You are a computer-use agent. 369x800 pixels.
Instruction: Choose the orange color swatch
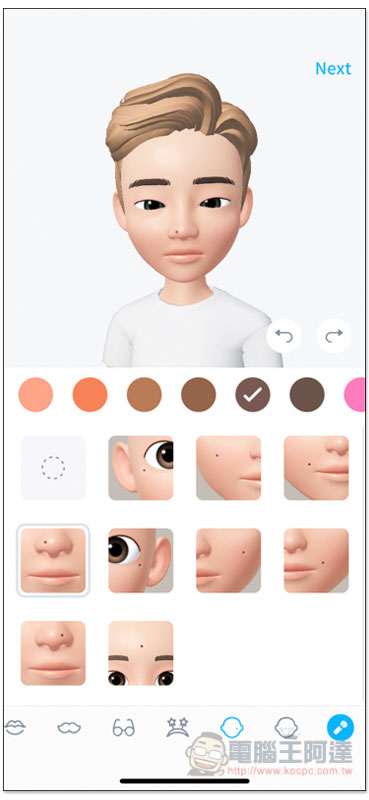click(x=90, y=394)
